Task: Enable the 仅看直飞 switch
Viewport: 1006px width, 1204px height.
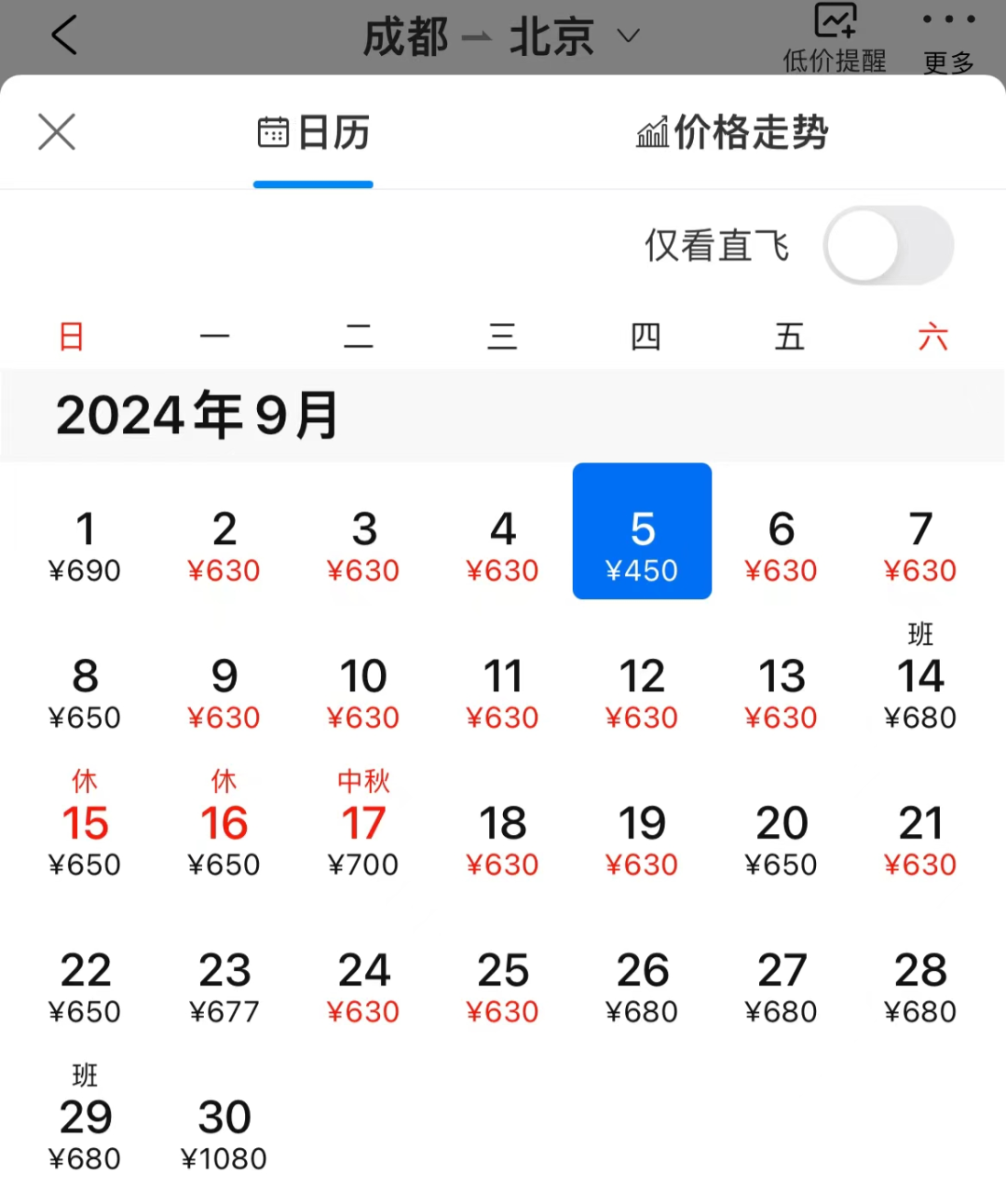Action: (x=888, y=246)
